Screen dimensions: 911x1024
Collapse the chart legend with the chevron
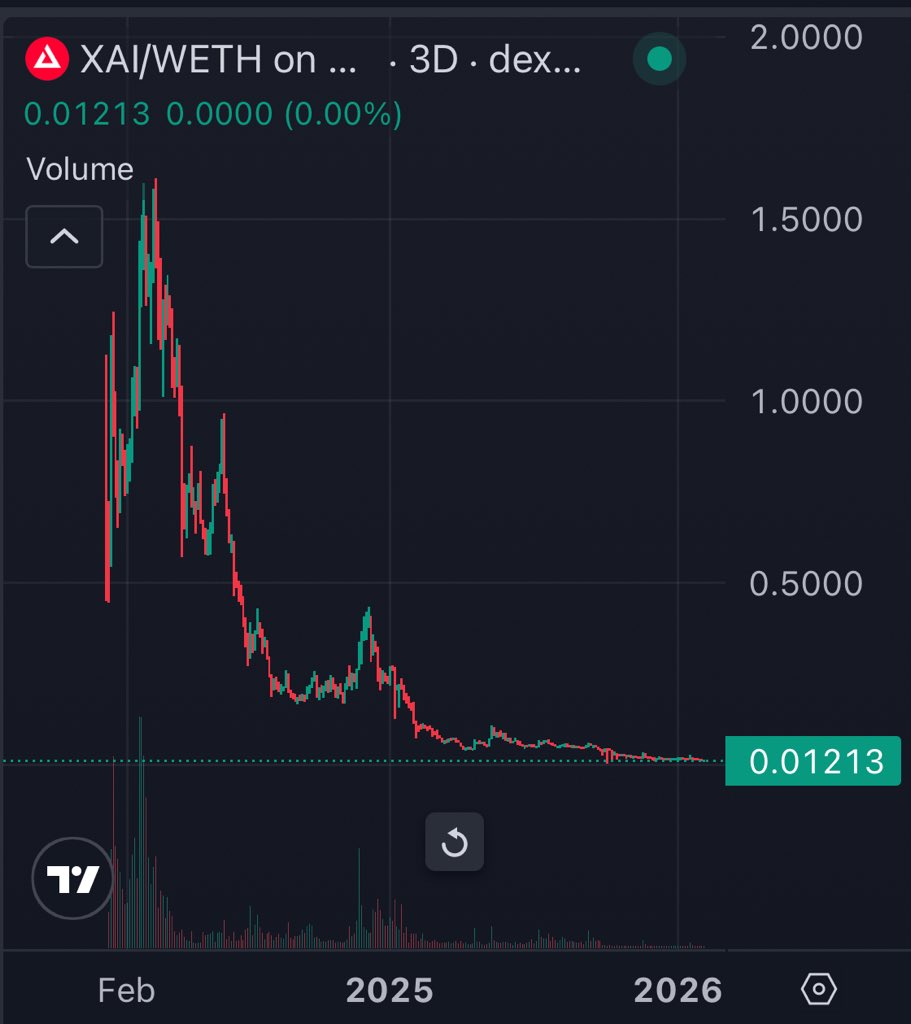pos(64,237)
